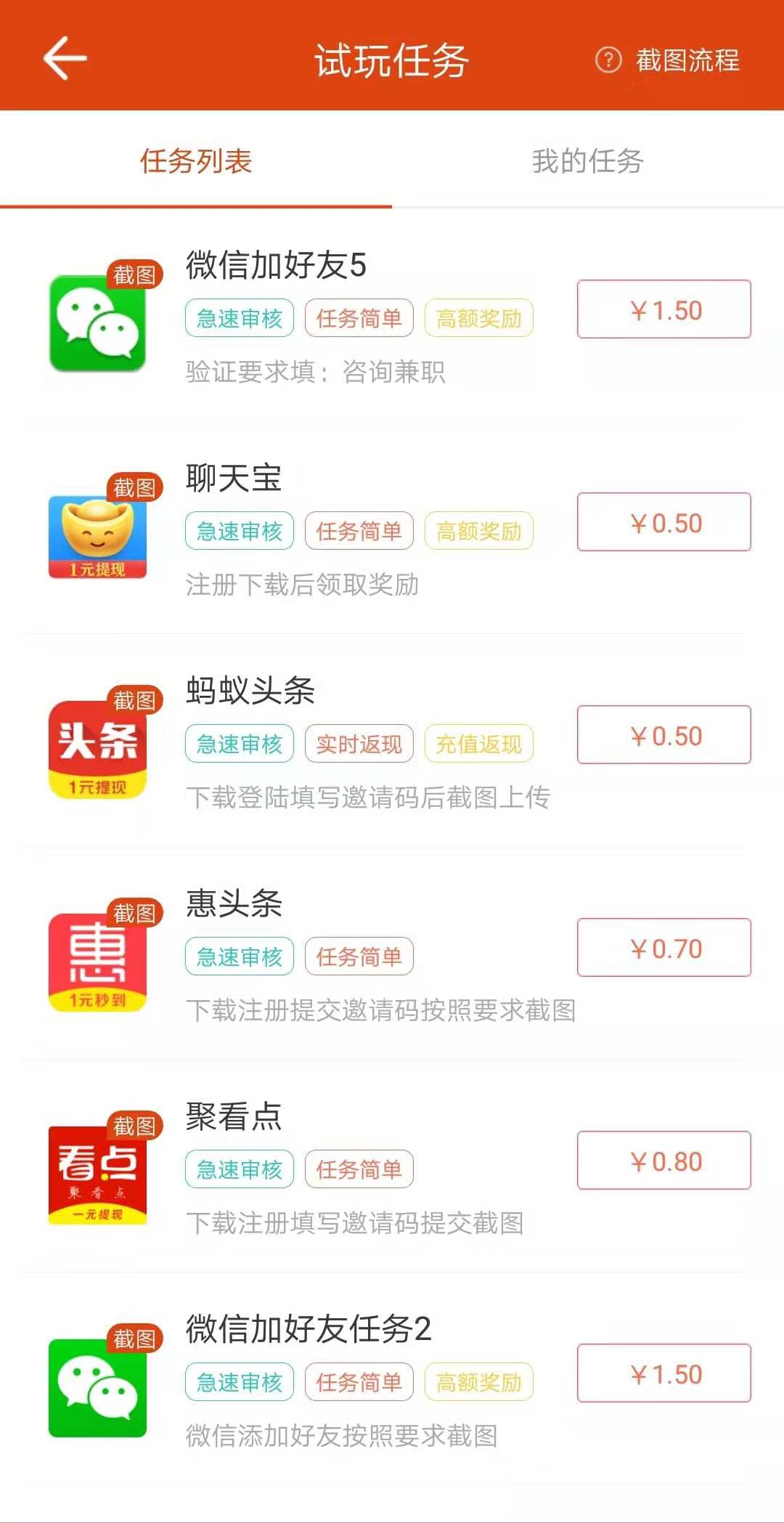Screen dimensions: 784x1523
Task: Select the 任务列表 tab
Action: (x=196, y=161)
